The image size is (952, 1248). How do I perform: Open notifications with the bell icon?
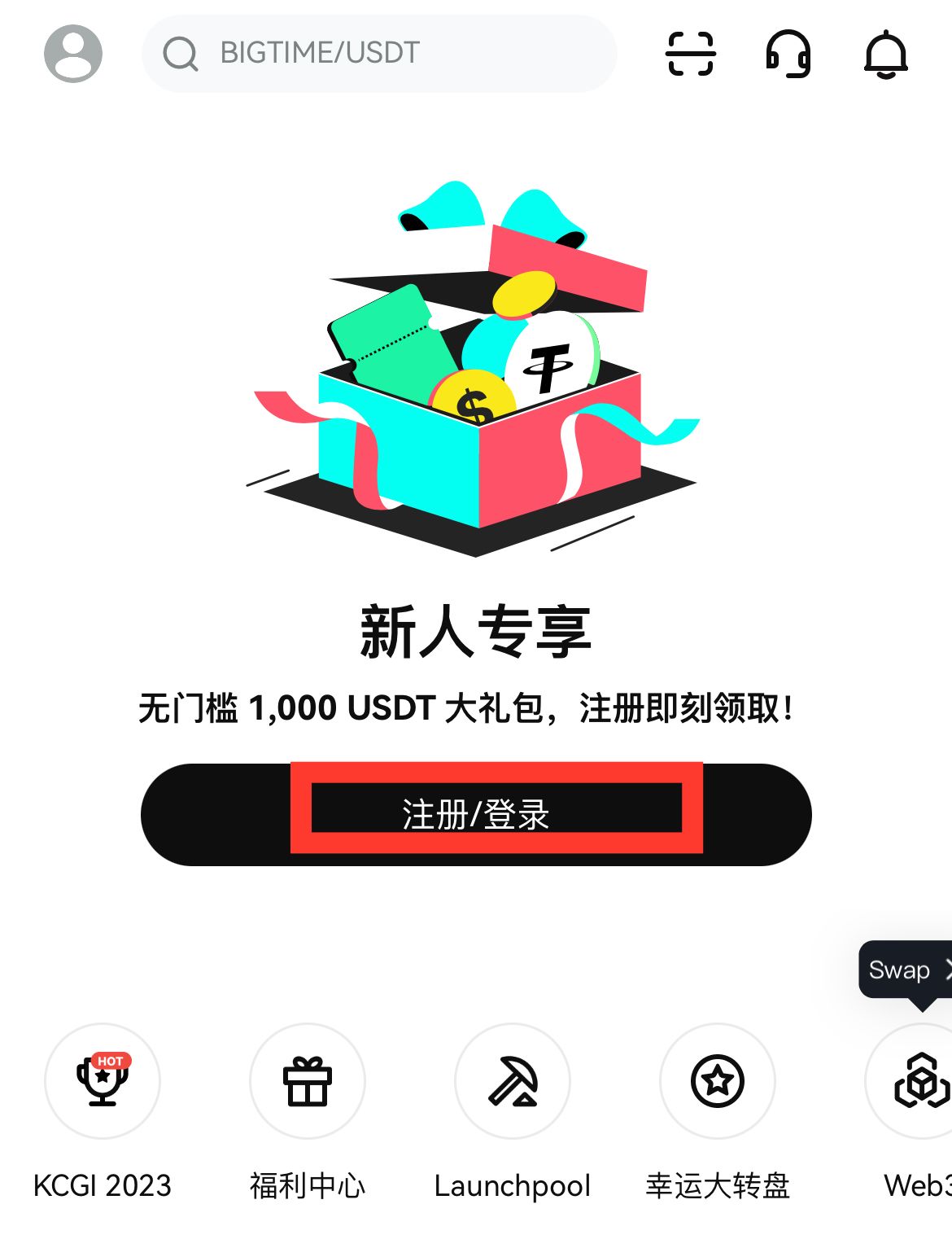885,55
